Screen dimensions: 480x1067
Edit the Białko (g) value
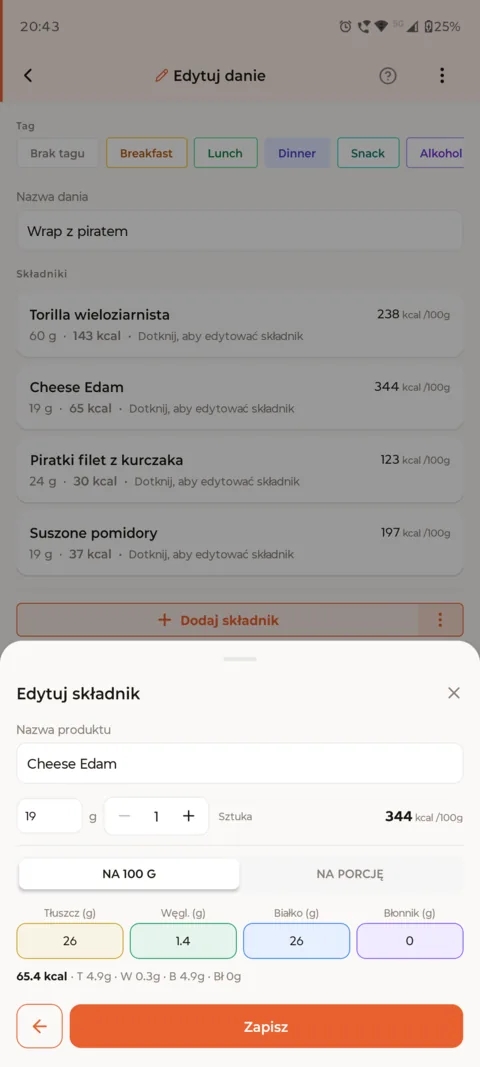point(296,941)
